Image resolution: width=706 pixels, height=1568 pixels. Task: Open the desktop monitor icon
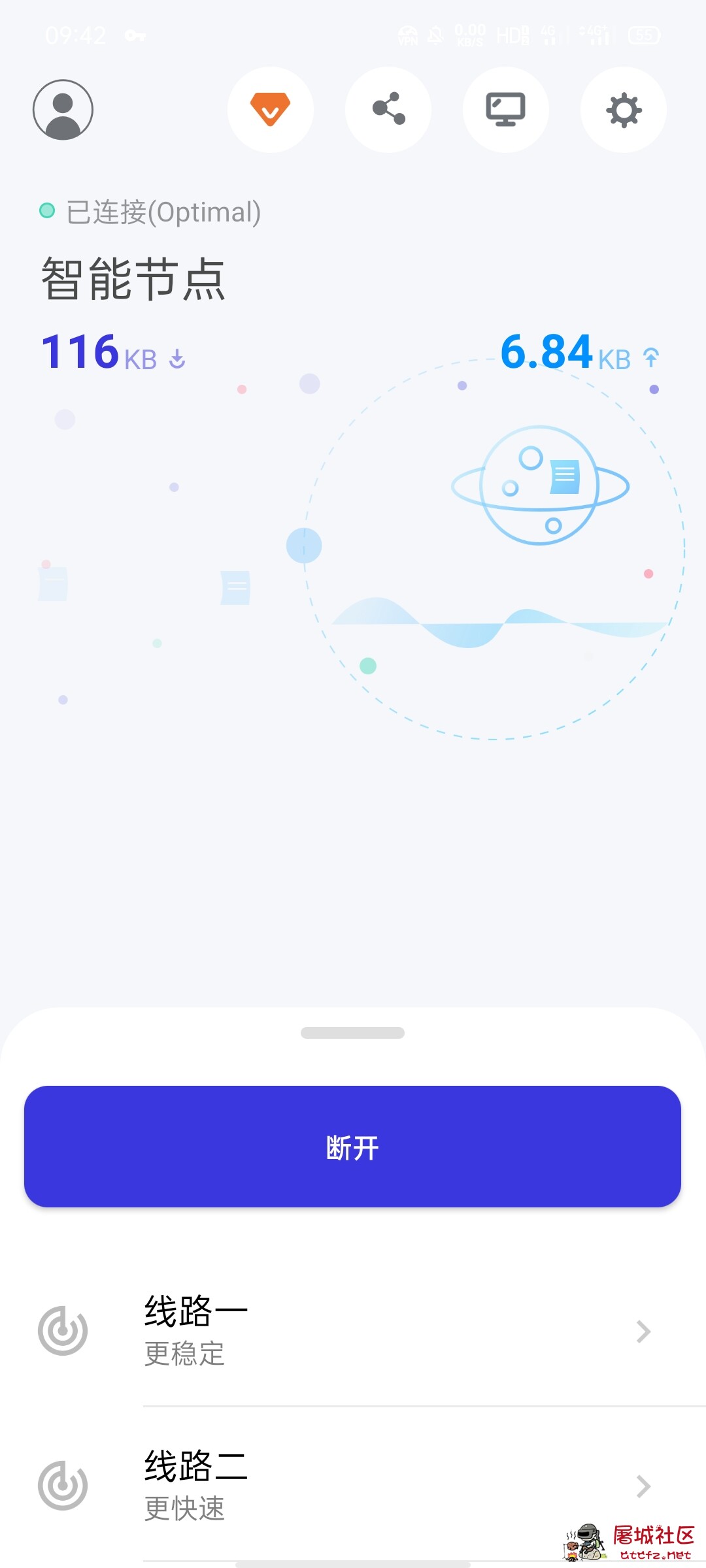click(506, 110)
